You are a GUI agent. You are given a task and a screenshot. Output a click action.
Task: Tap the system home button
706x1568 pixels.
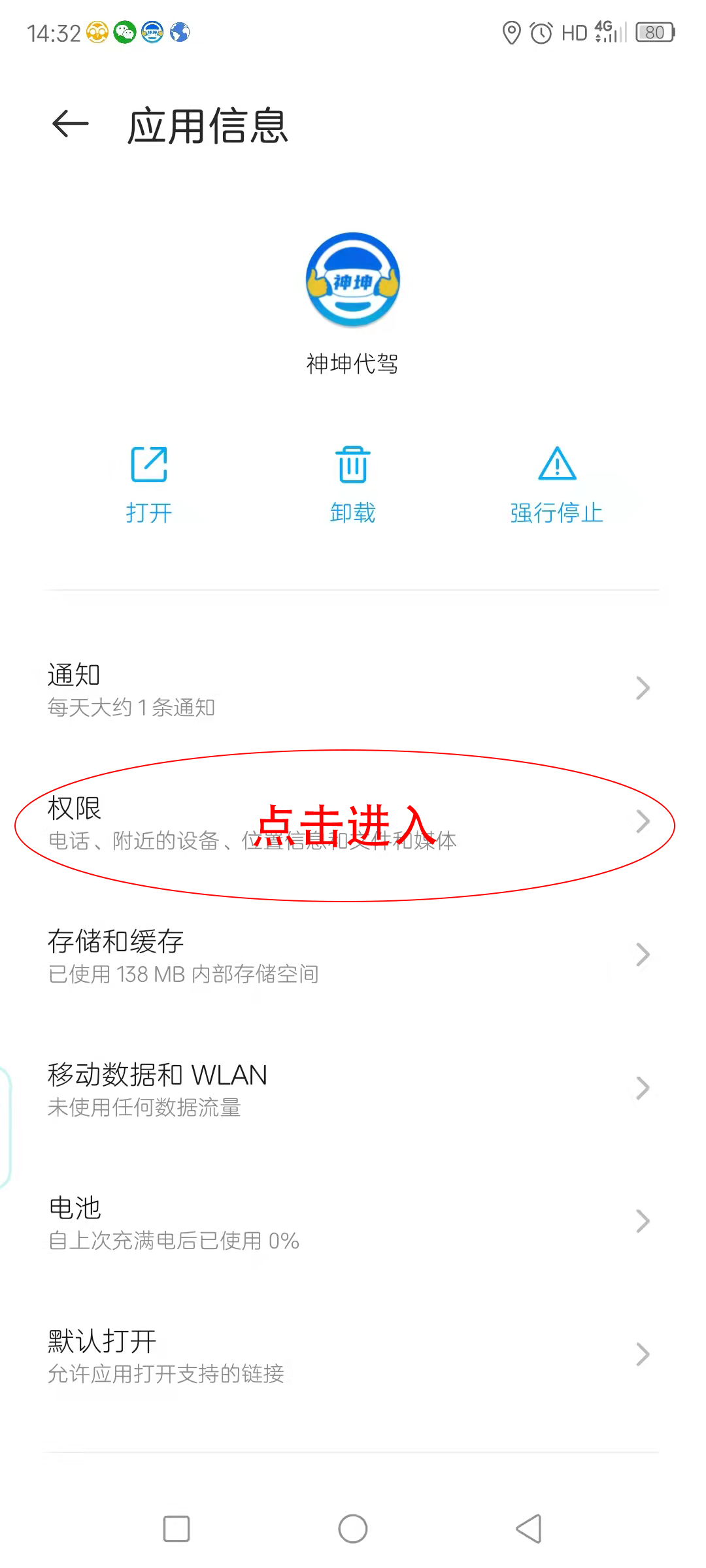[353, 1529]
